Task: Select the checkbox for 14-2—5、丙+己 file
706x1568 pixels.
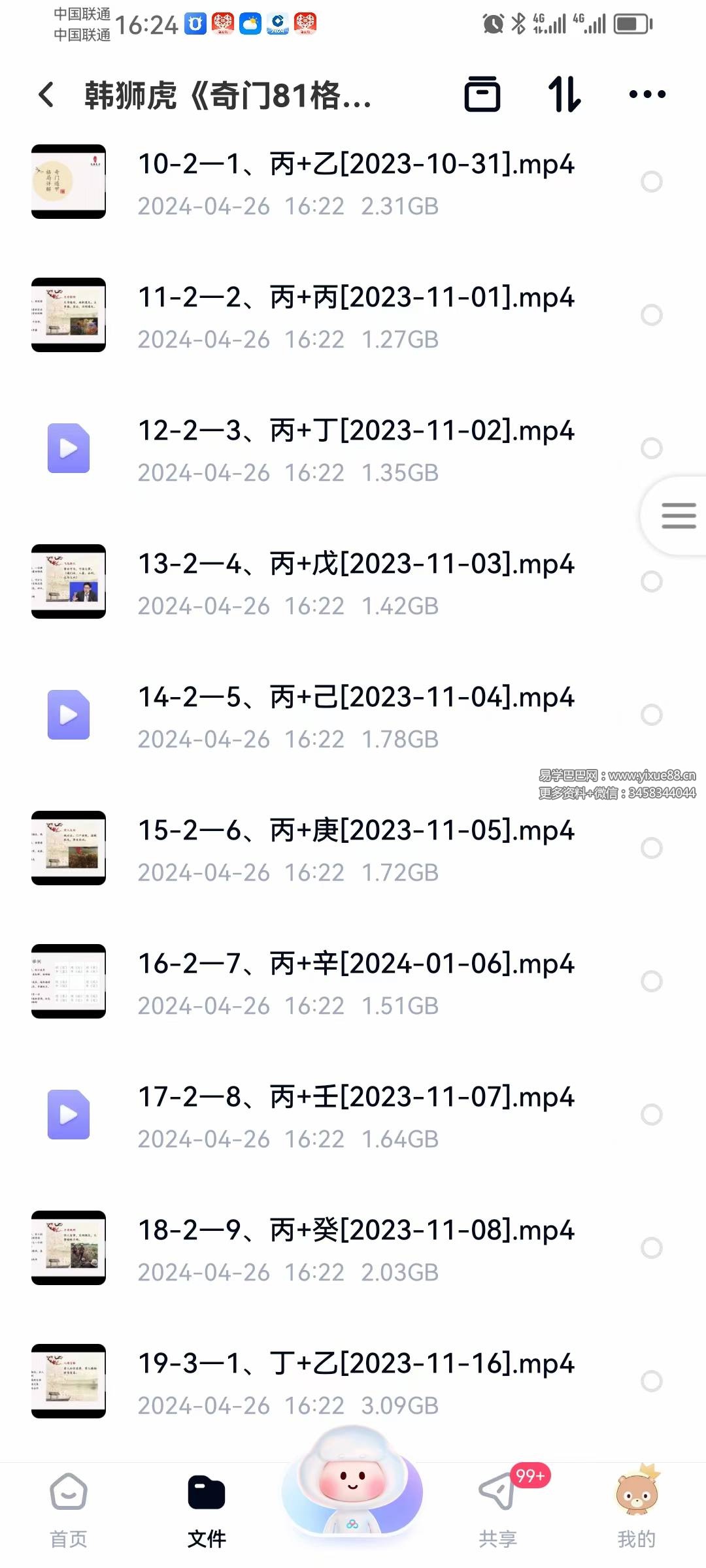Action: tap(651, 715)
